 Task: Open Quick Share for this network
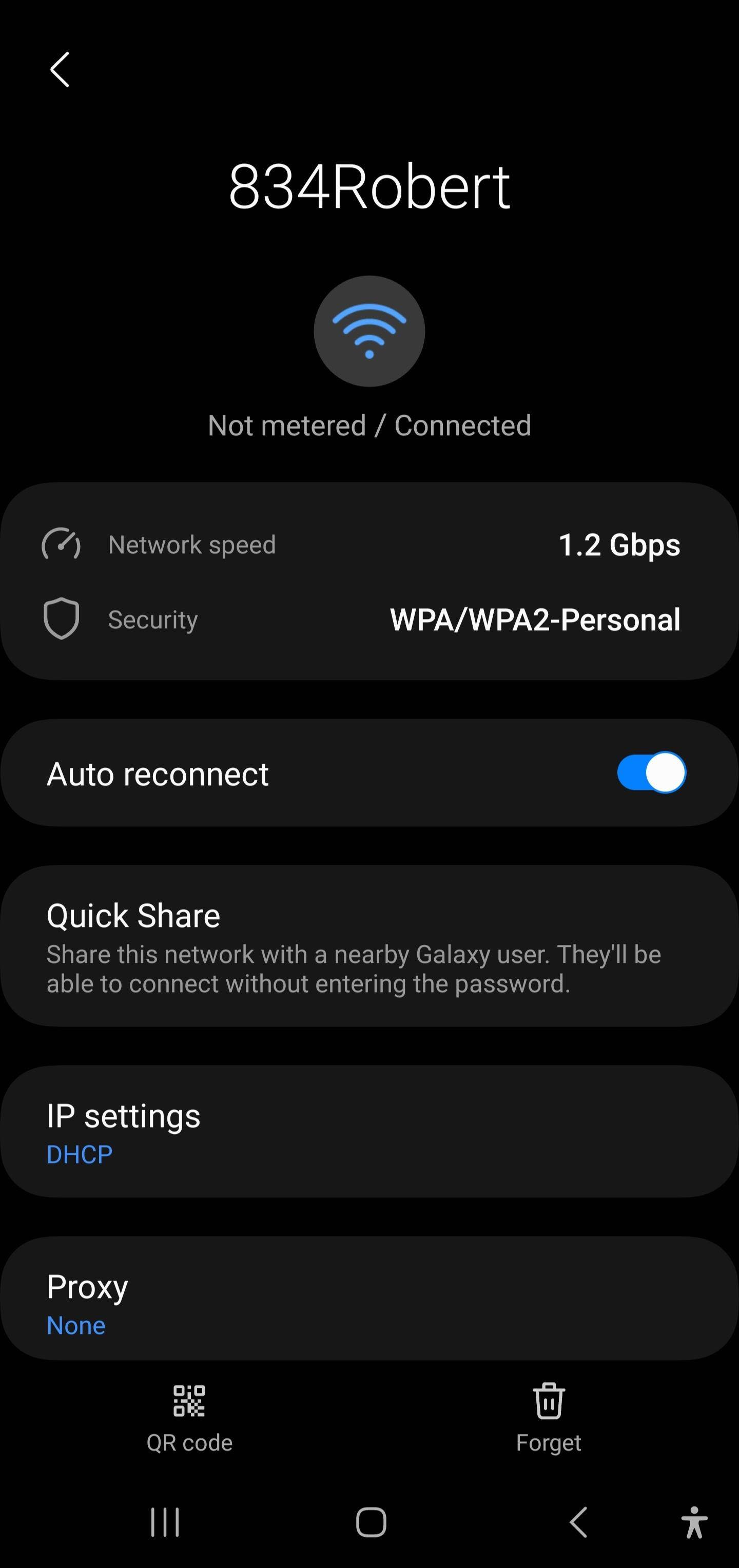tap(369, 946)
